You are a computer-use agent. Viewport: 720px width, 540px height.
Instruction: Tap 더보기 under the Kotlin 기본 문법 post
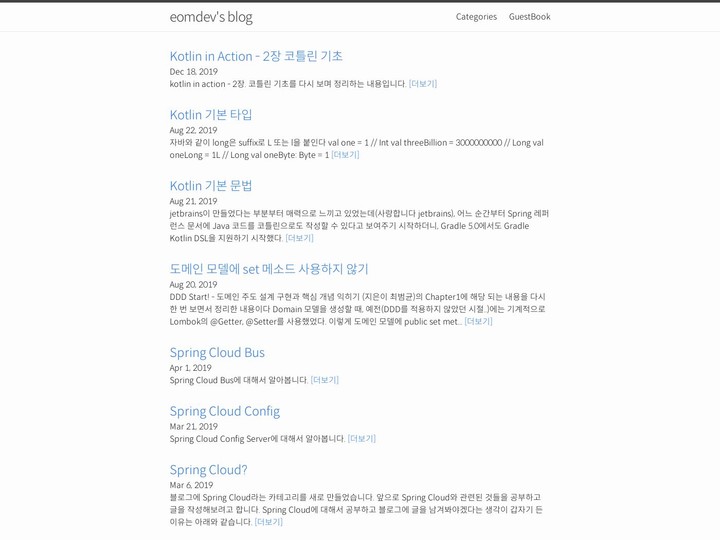click(x=299, y=238)
